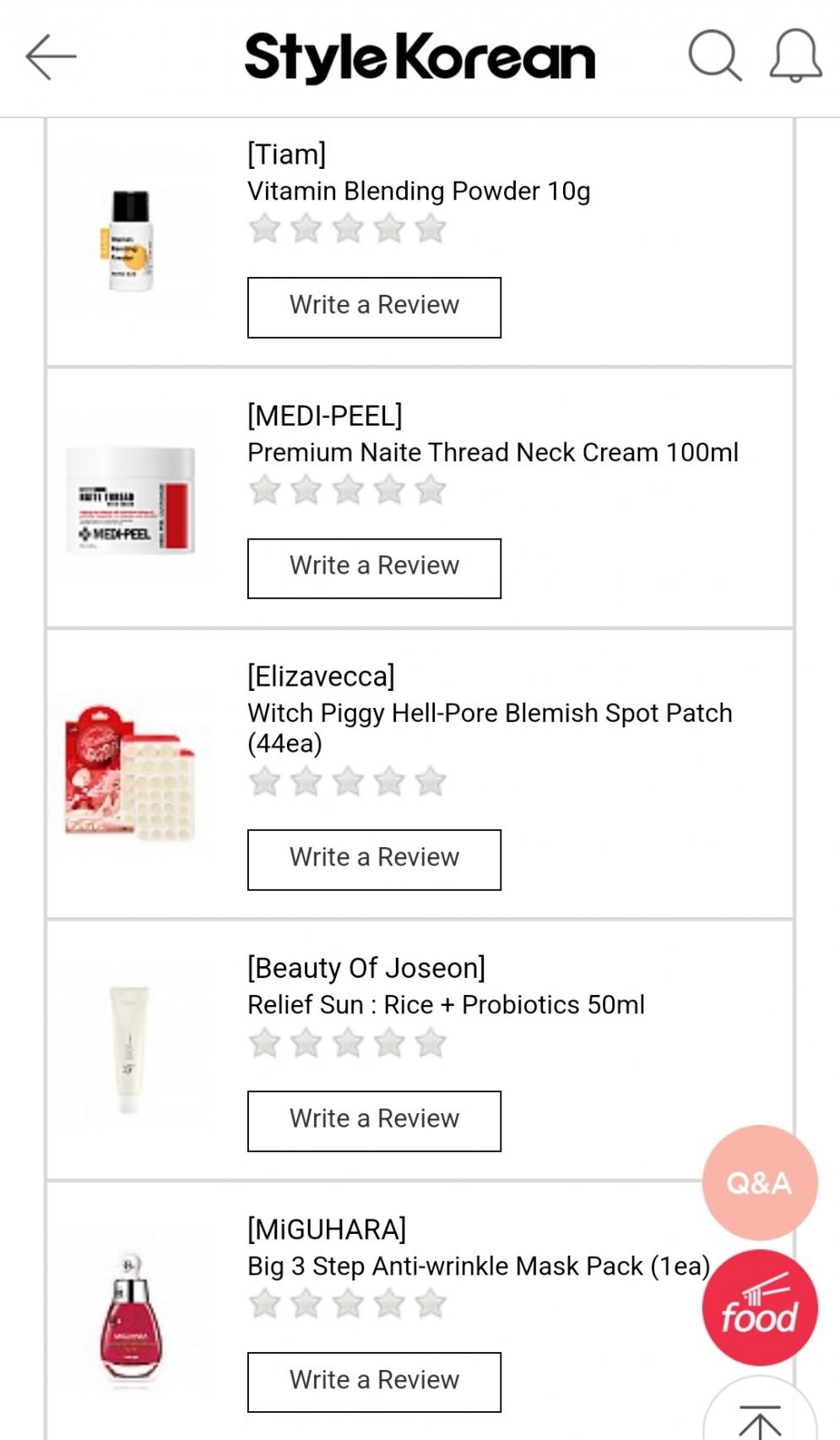Write a review for Beauty Of Joseon Relief Sun
The image size is (840, 1440).
(374, 1121)
